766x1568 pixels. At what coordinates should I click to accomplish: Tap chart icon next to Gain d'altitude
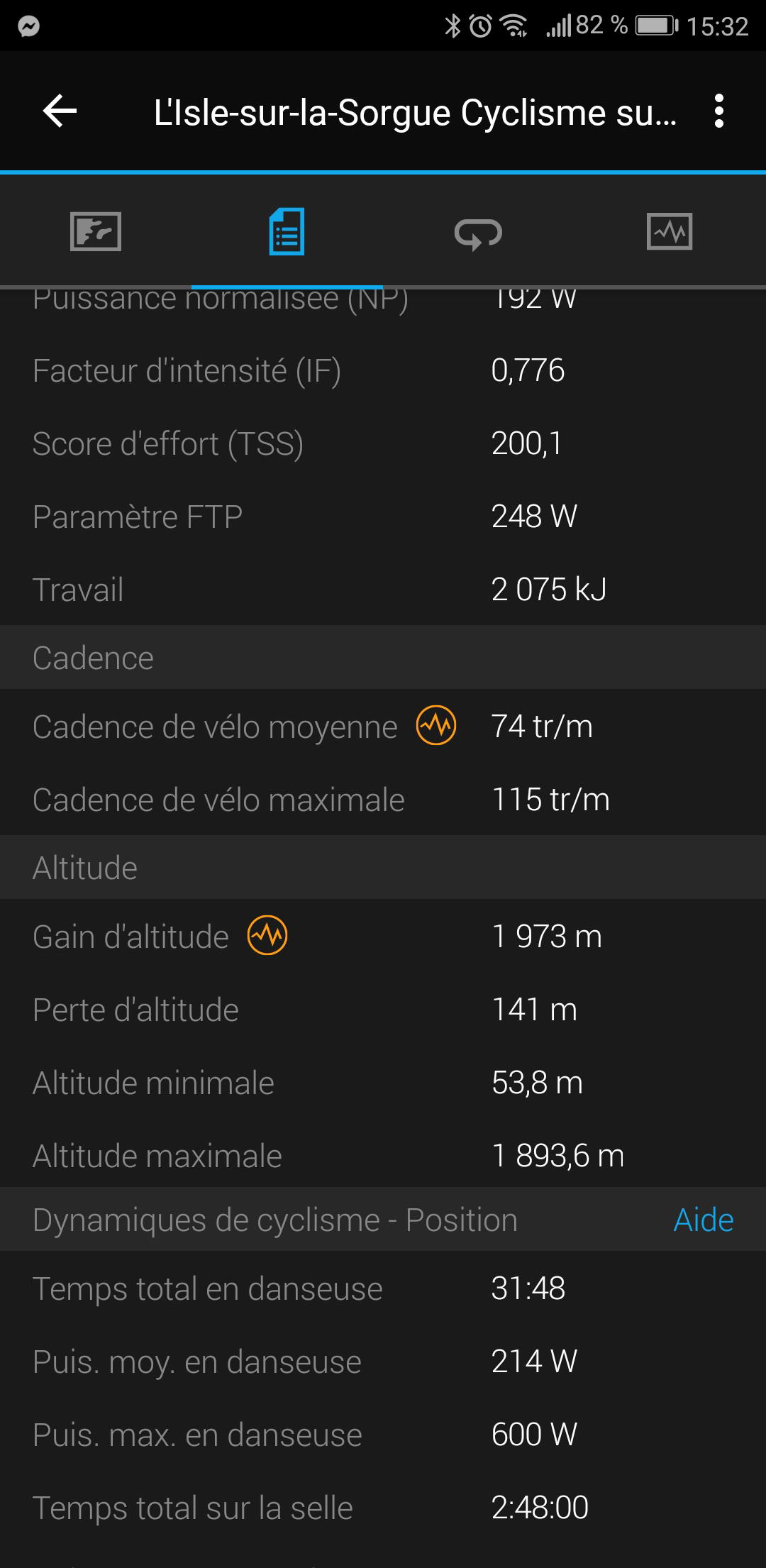pos(267,935)
